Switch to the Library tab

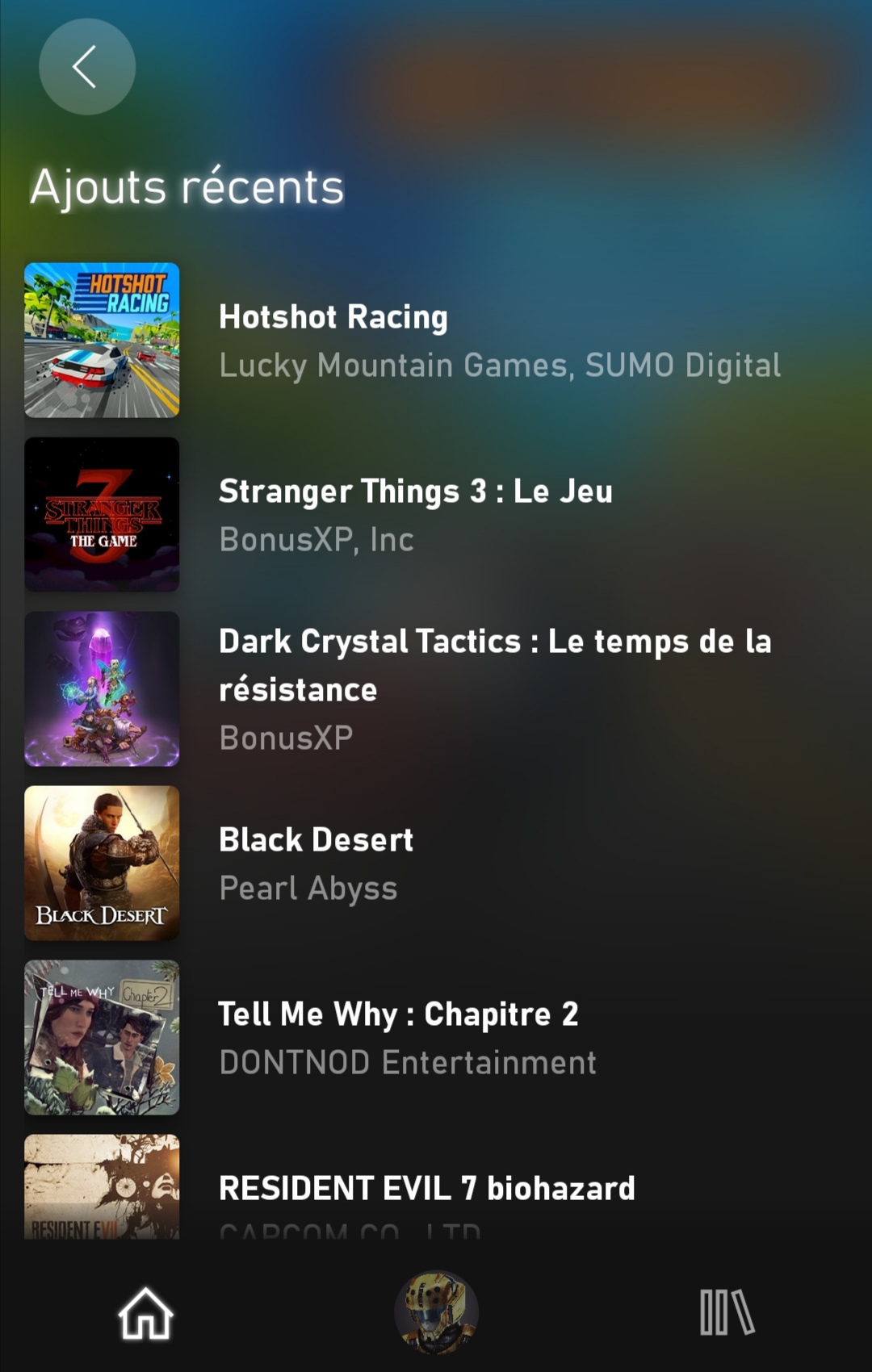(x=726, y=1313)
